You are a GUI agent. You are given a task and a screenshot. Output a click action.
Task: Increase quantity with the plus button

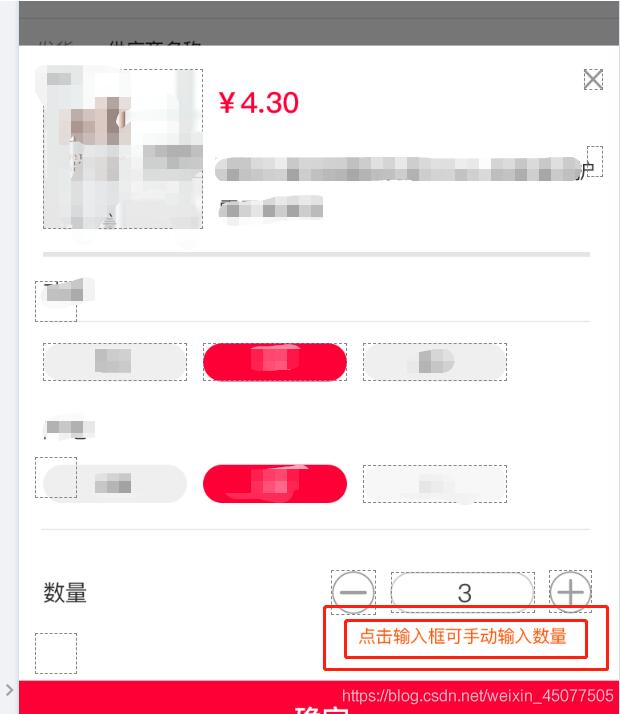coord(570,592)
